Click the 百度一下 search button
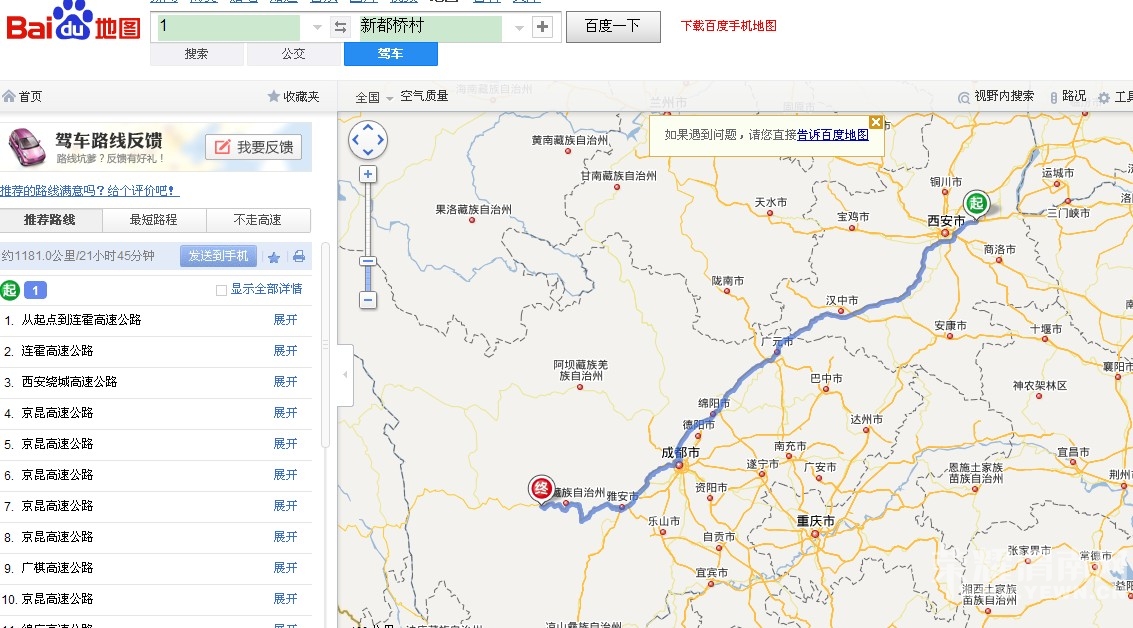1133x628 pixels. (612, 27)
